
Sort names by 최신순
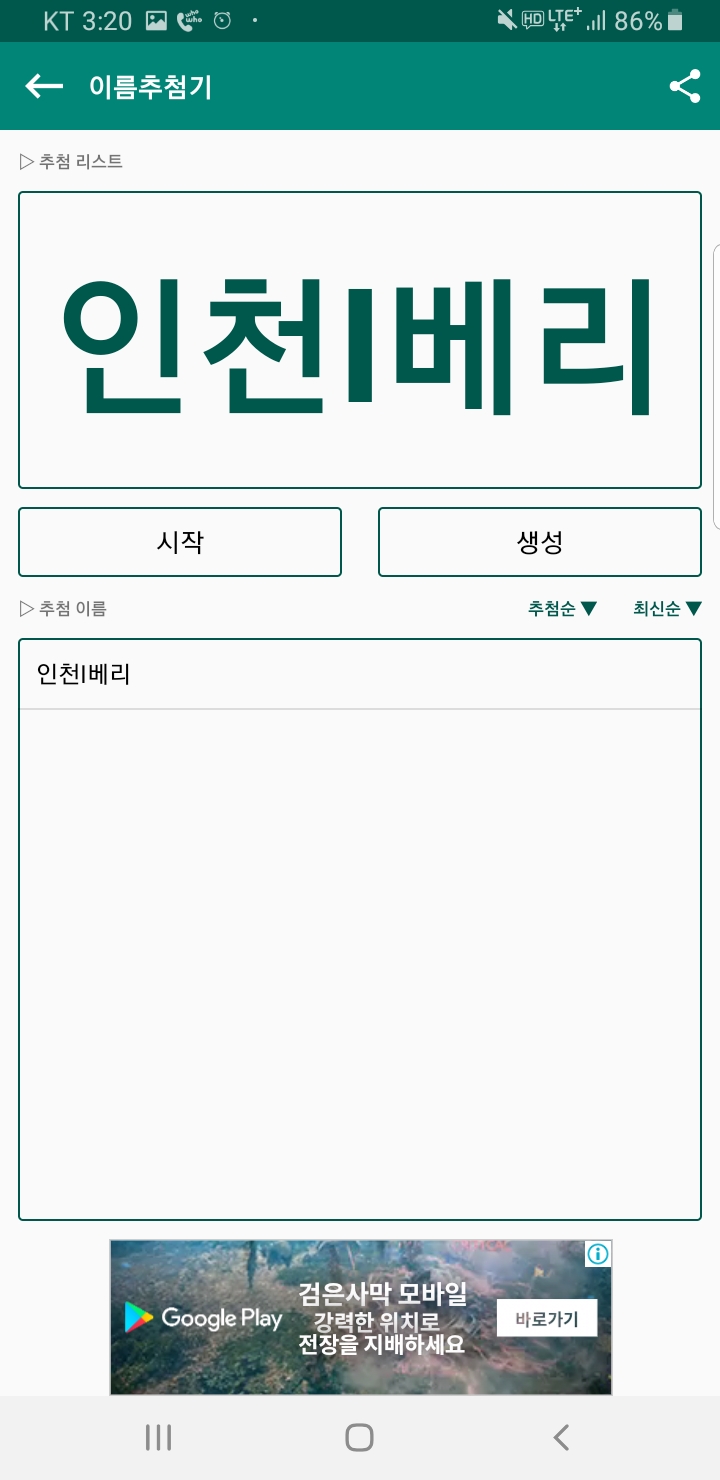click(667, 608)
